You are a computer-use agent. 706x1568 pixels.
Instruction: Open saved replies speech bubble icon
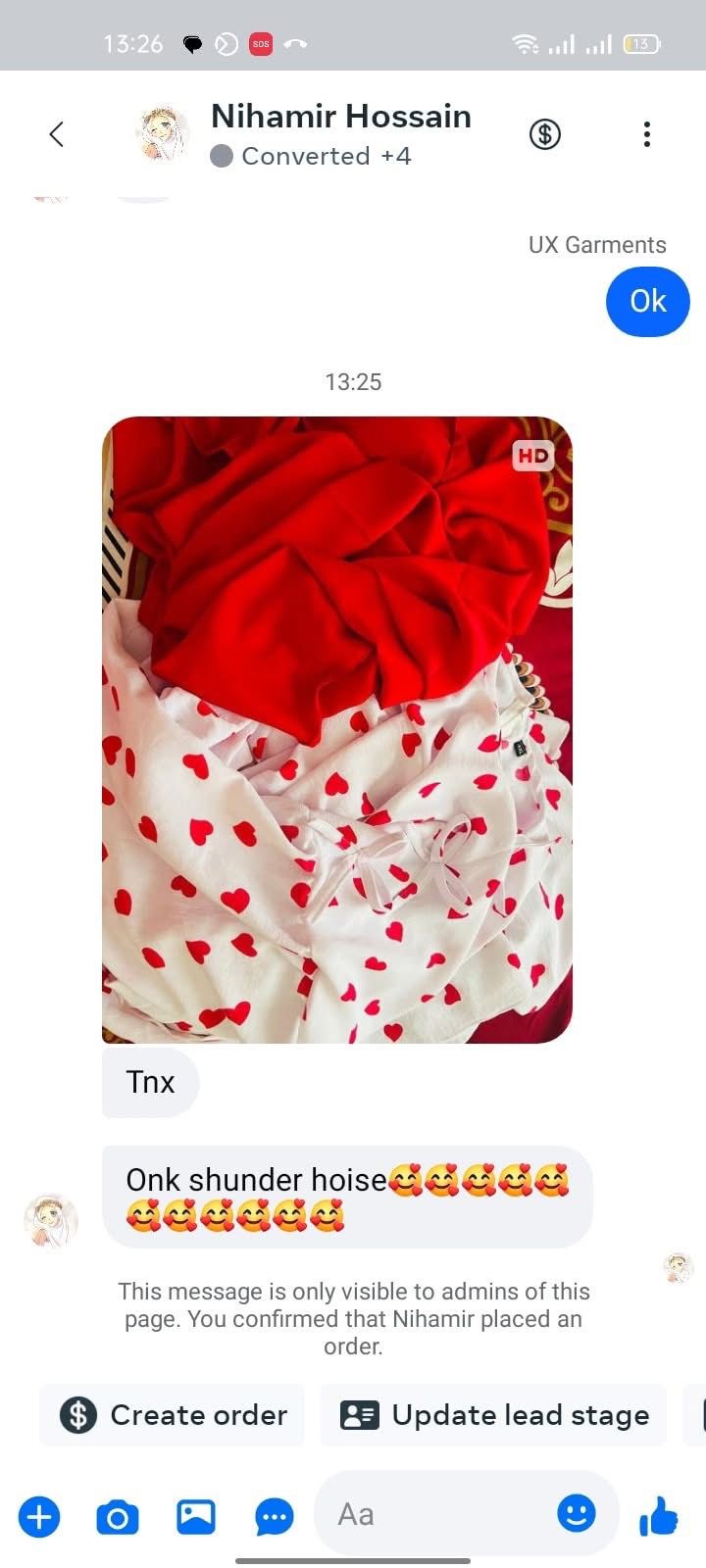(x=275, y=1517)
